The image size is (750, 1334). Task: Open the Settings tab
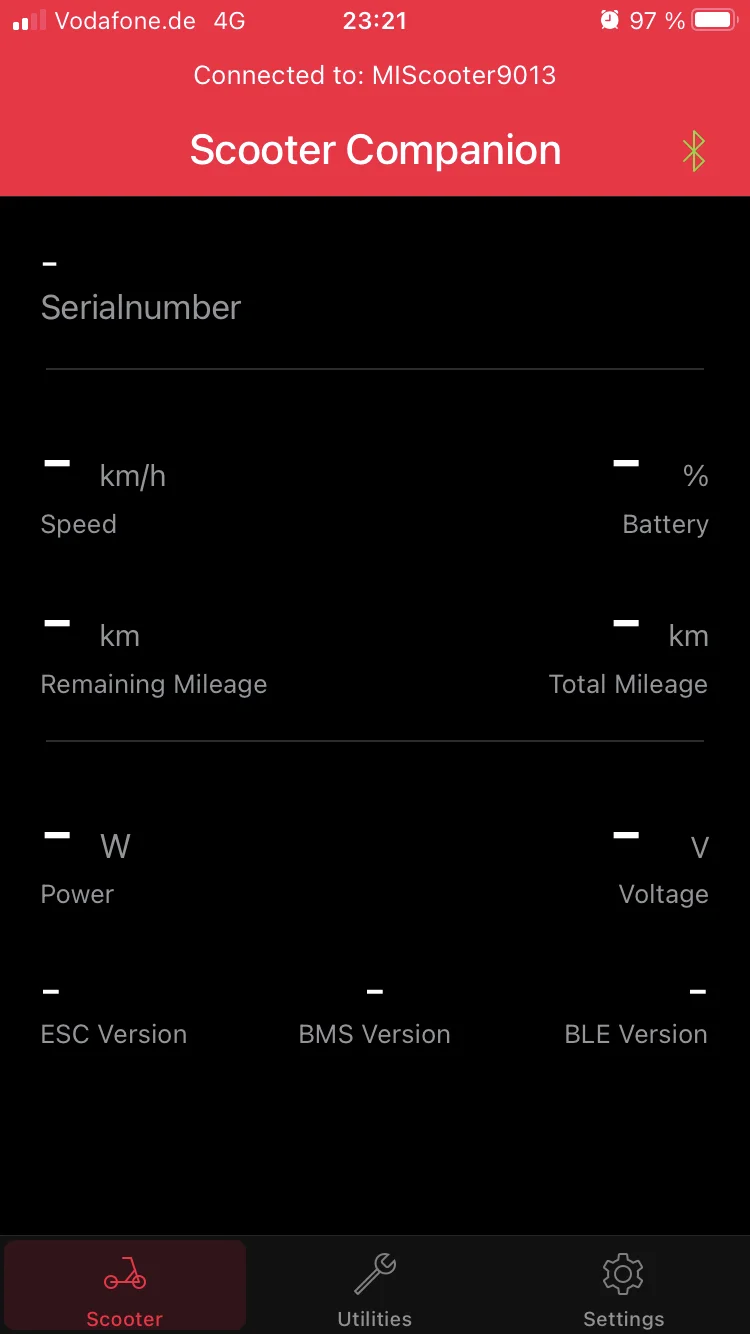coord(623,1288)
